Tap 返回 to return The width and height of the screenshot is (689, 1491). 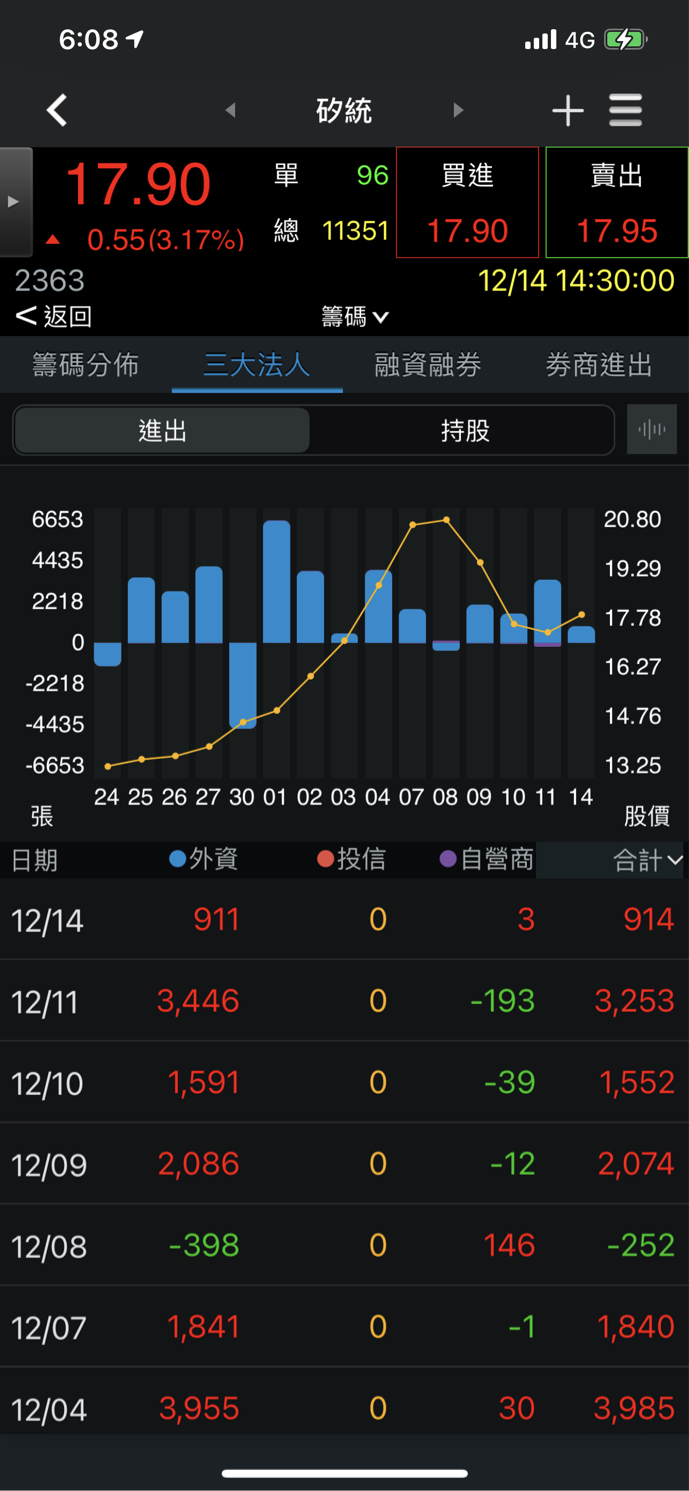tap(54, 317)
